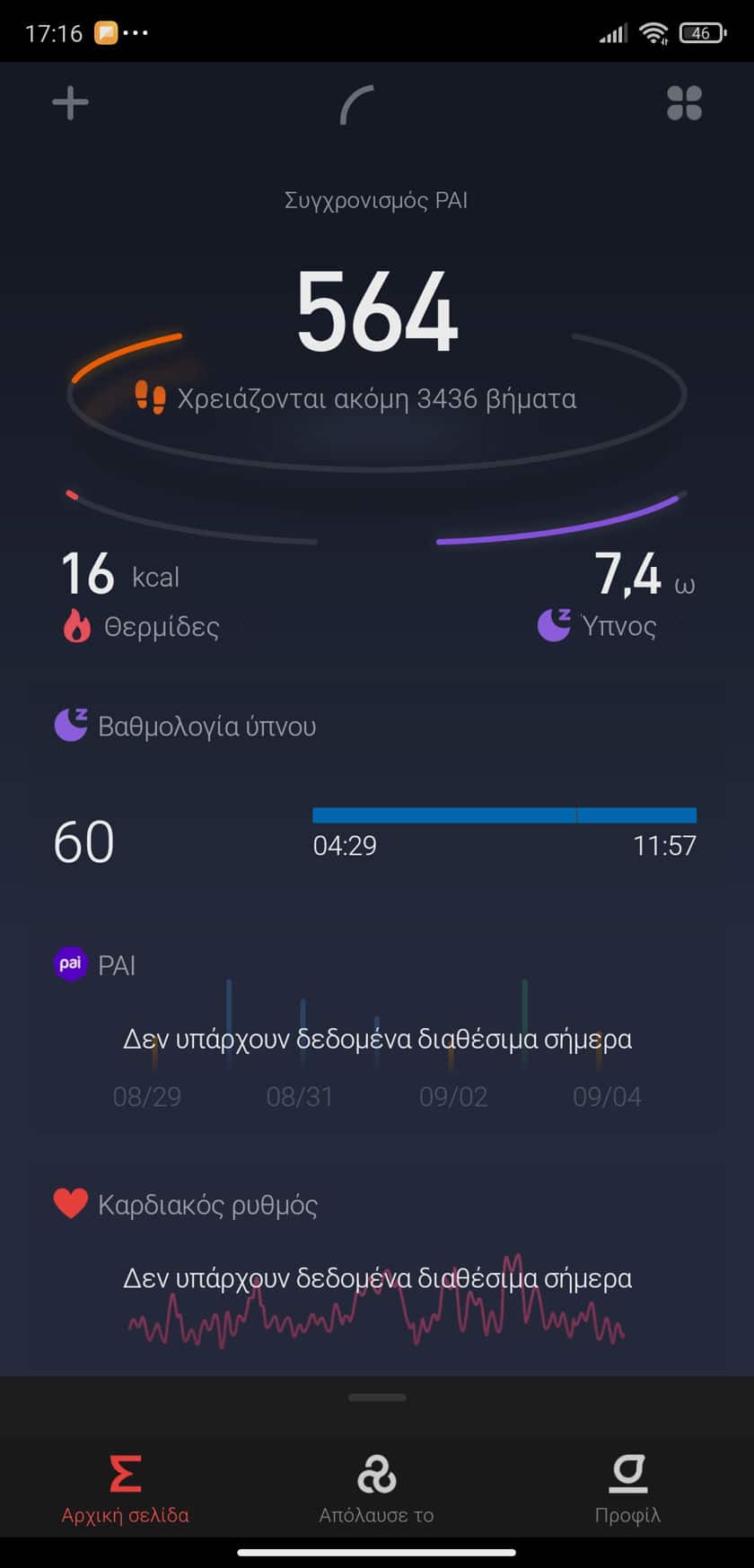
Task: Go to the Προφίλ tab
Action: click(x=627, y=1490)
